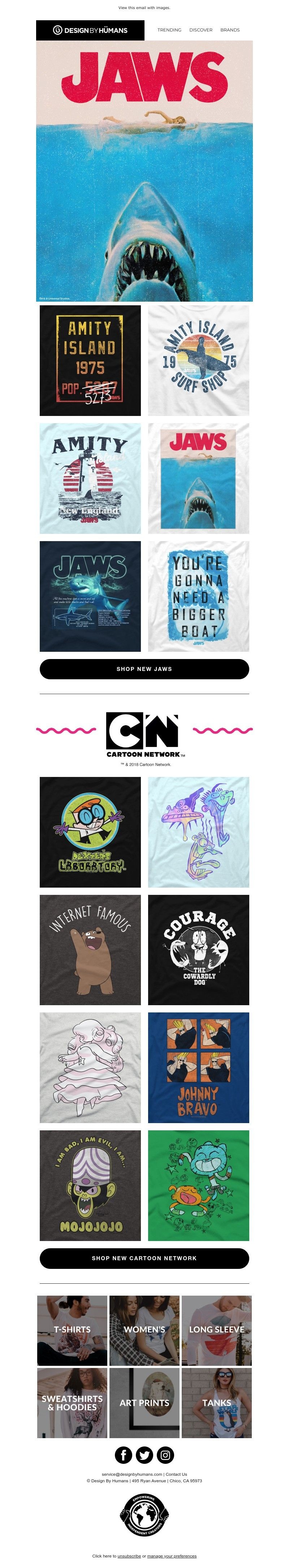This screenshot has height=1568, width=289.
Task: Open the Johnny Bravo shirt
Action: coord(198,1067)
